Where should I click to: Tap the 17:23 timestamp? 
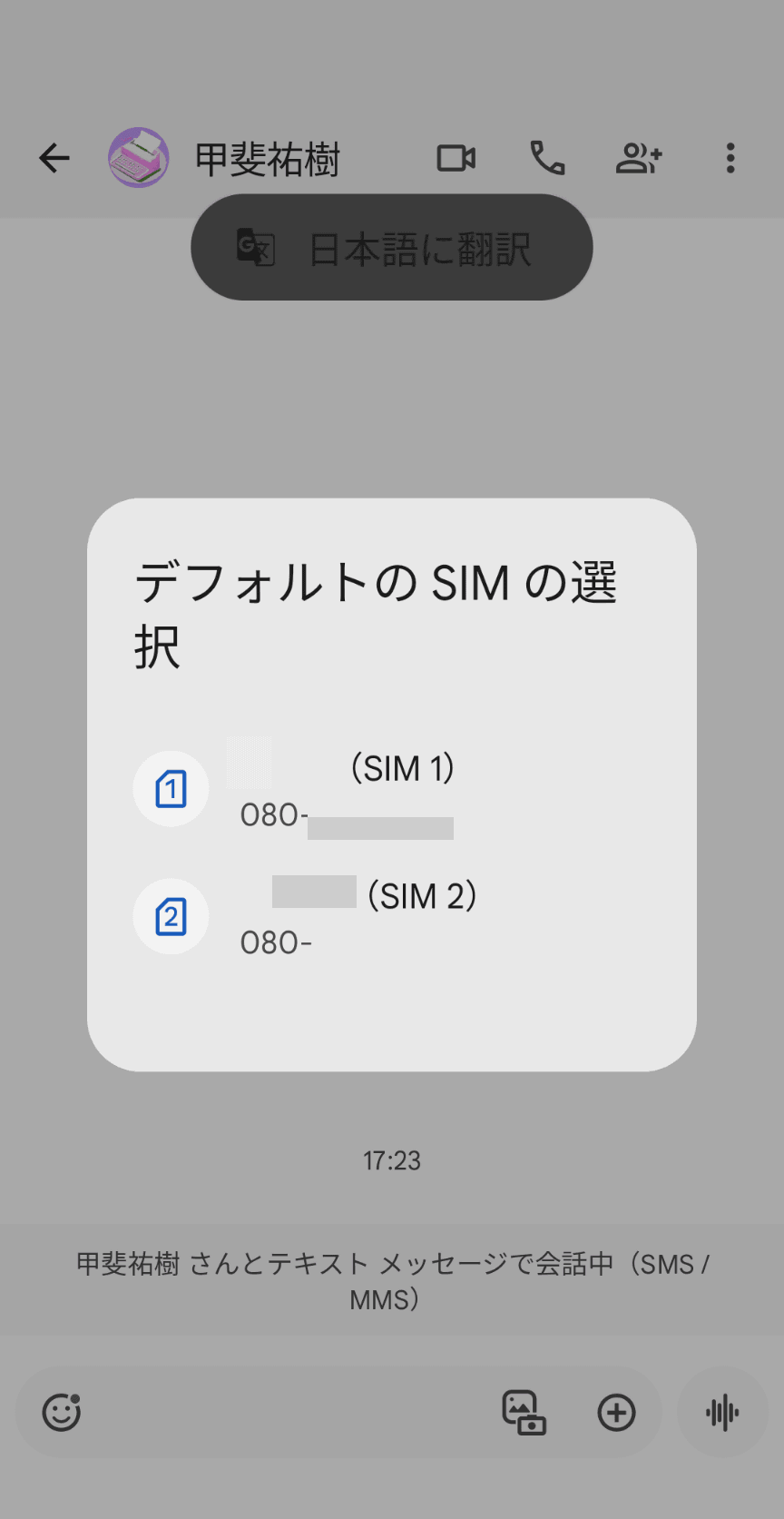pos(392,1160)
